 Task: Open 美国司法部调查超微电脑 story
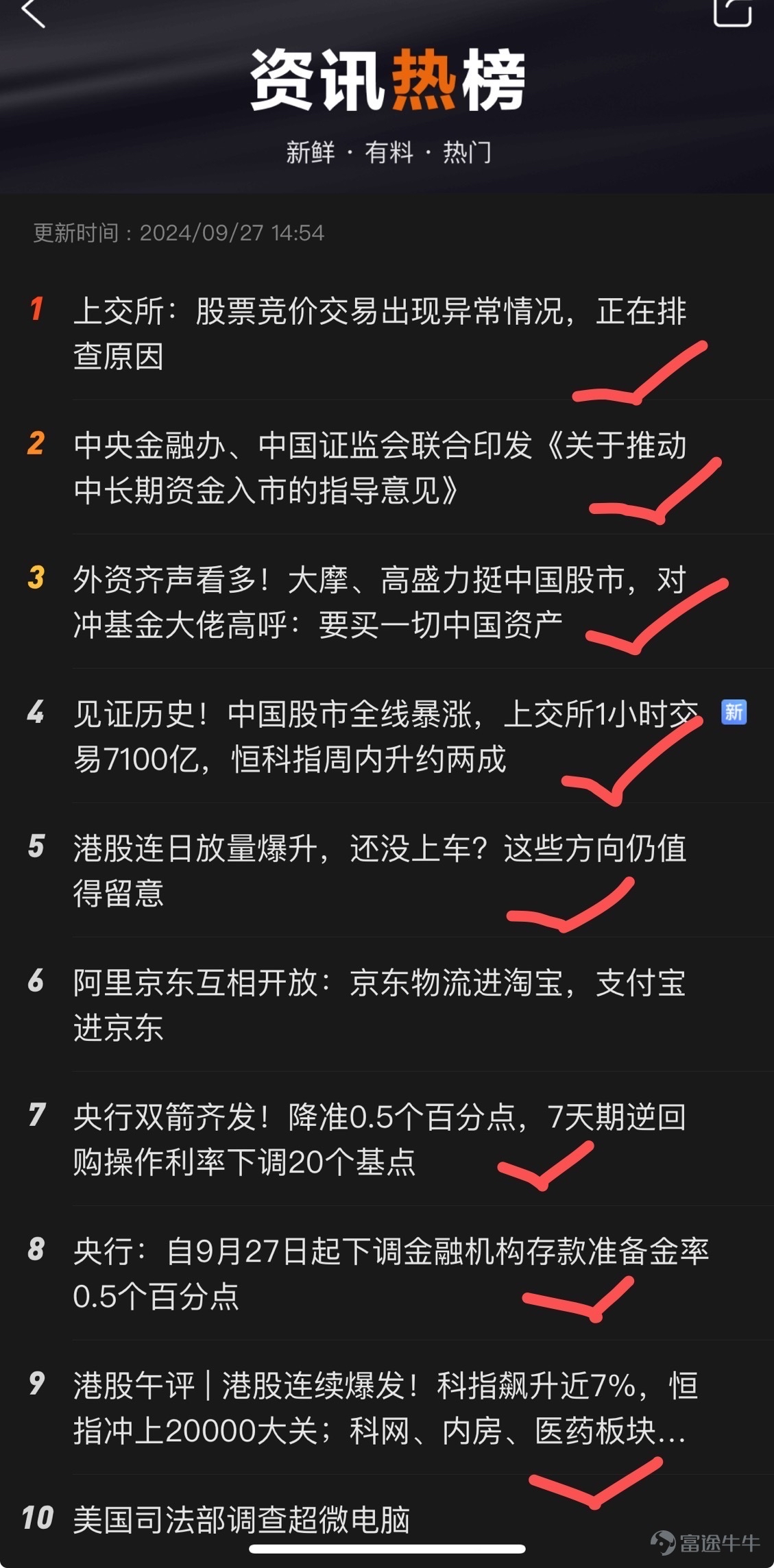[242, 1520]
